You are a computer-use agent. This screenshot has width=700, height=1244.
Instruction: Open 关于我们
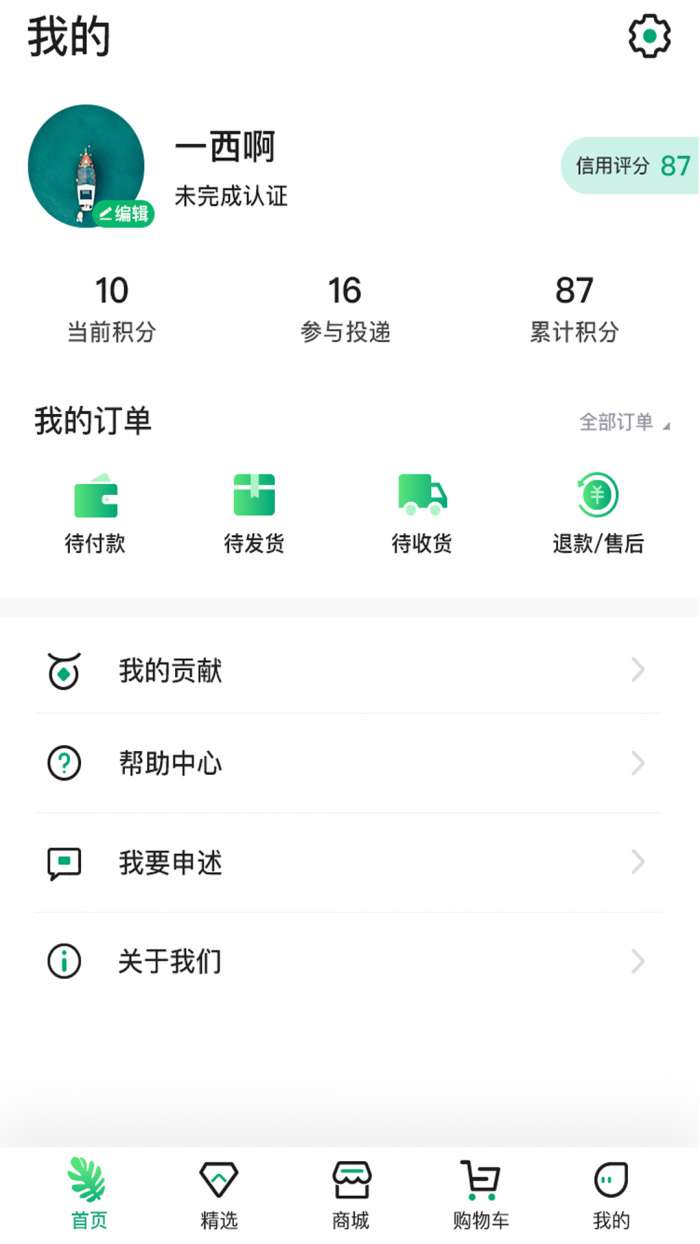(x=348, y=962)
